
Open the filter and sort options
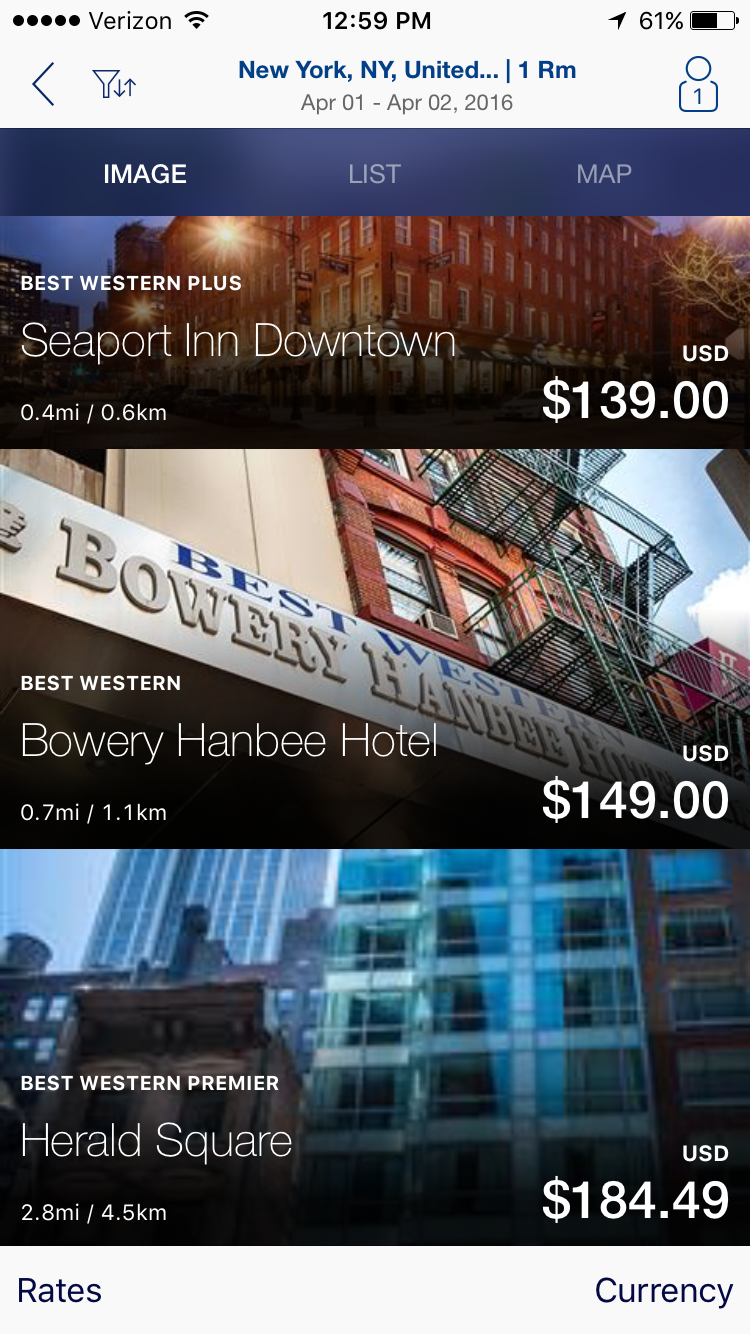(x=114, y=85)
